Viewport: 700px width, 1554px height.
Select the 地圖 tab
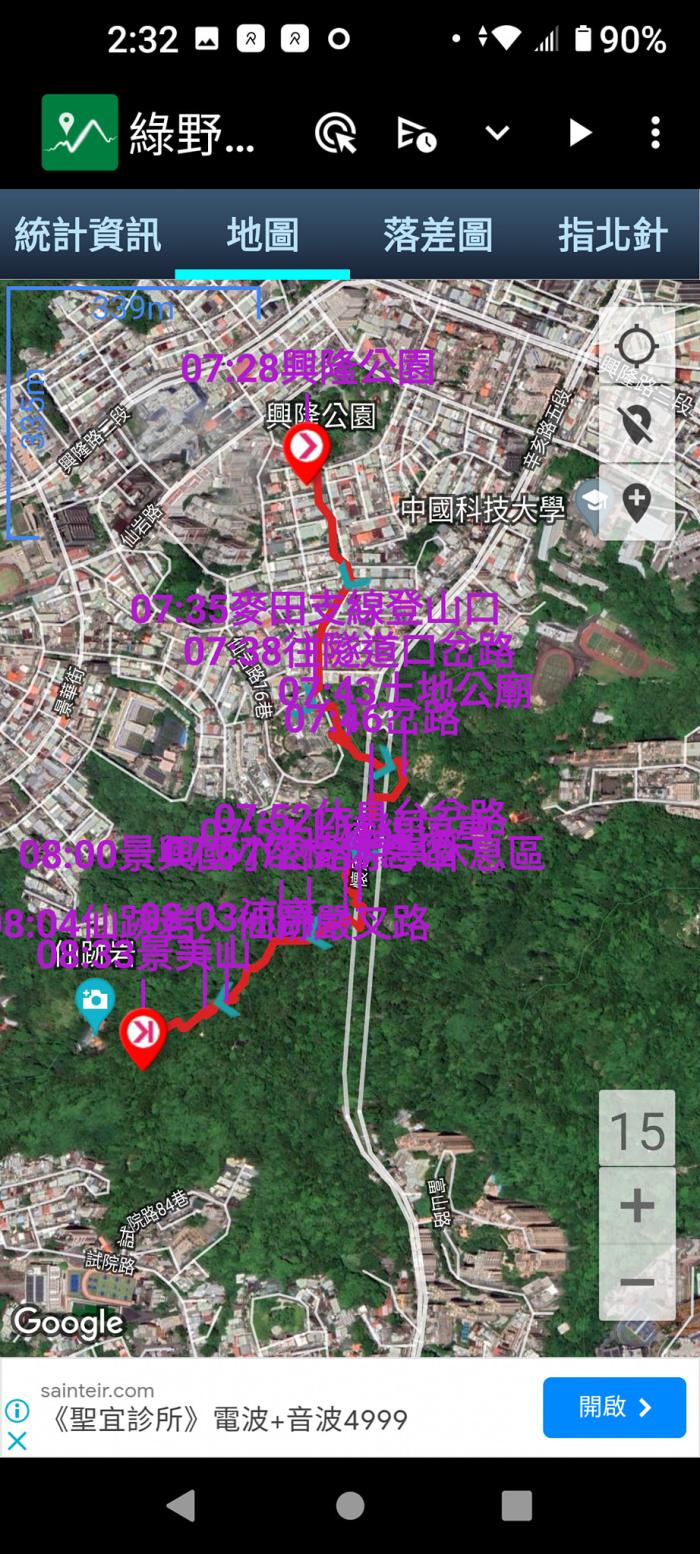point(262,235)
